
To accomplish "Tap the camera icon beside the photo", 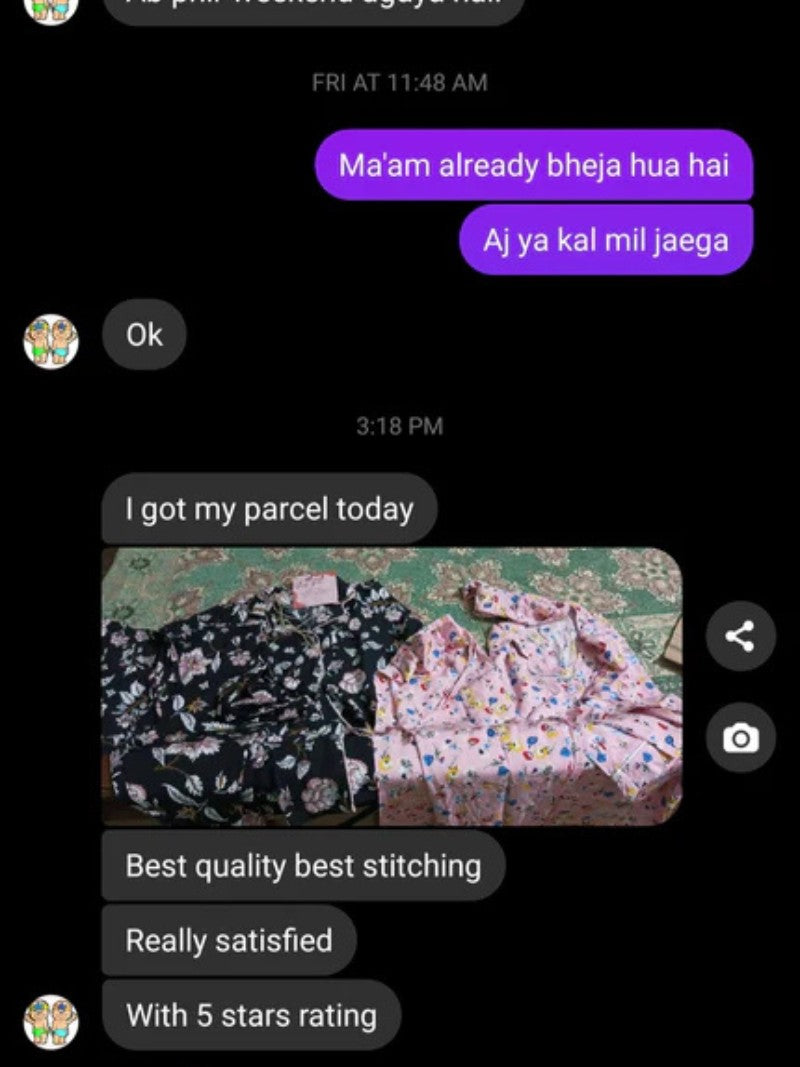I will (x=740, y=738).
